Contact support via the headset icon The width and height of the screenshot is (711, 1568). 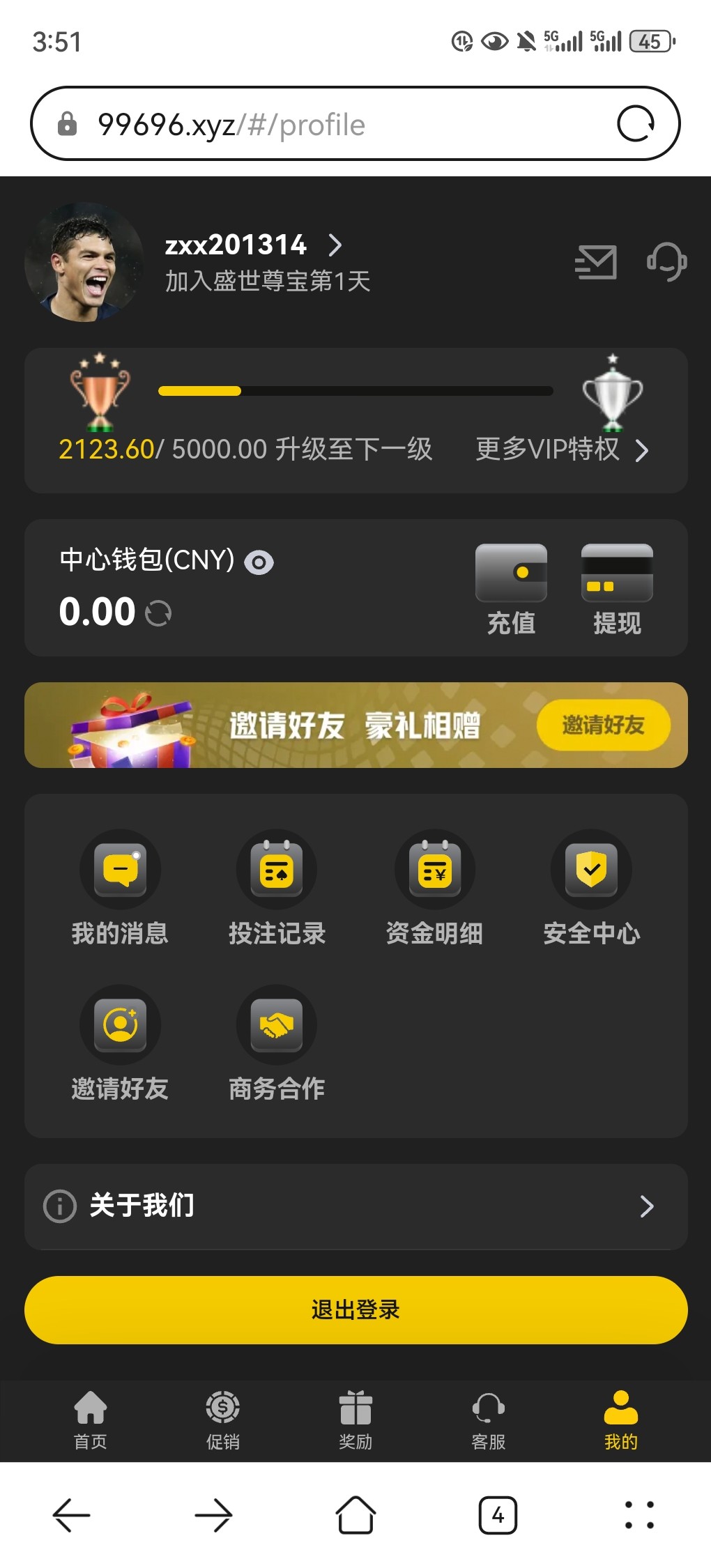(x=666, y=262)
